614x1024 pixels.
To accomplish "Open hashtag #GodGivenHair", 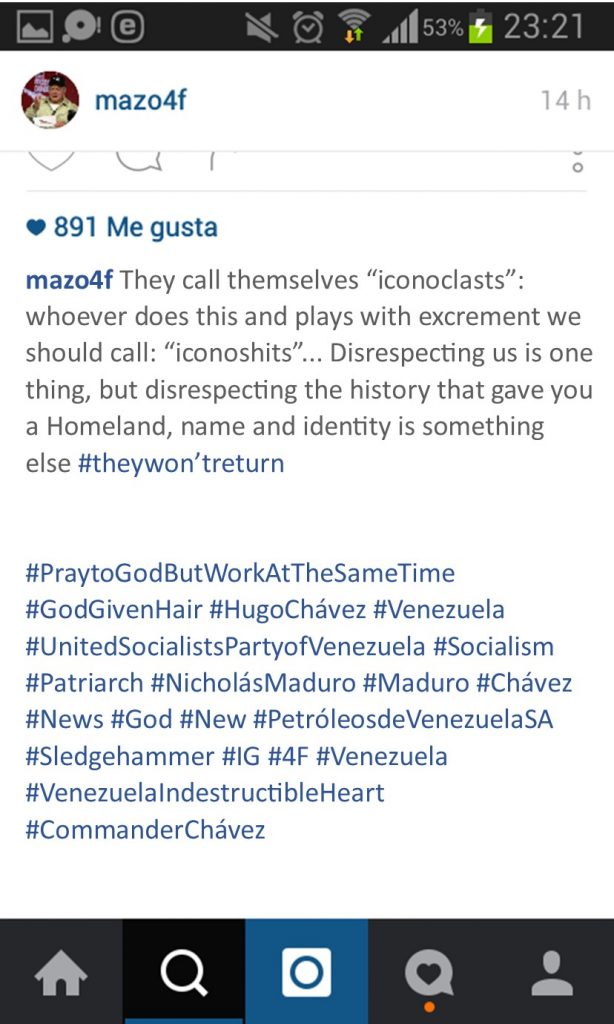I will click(114, 610).
